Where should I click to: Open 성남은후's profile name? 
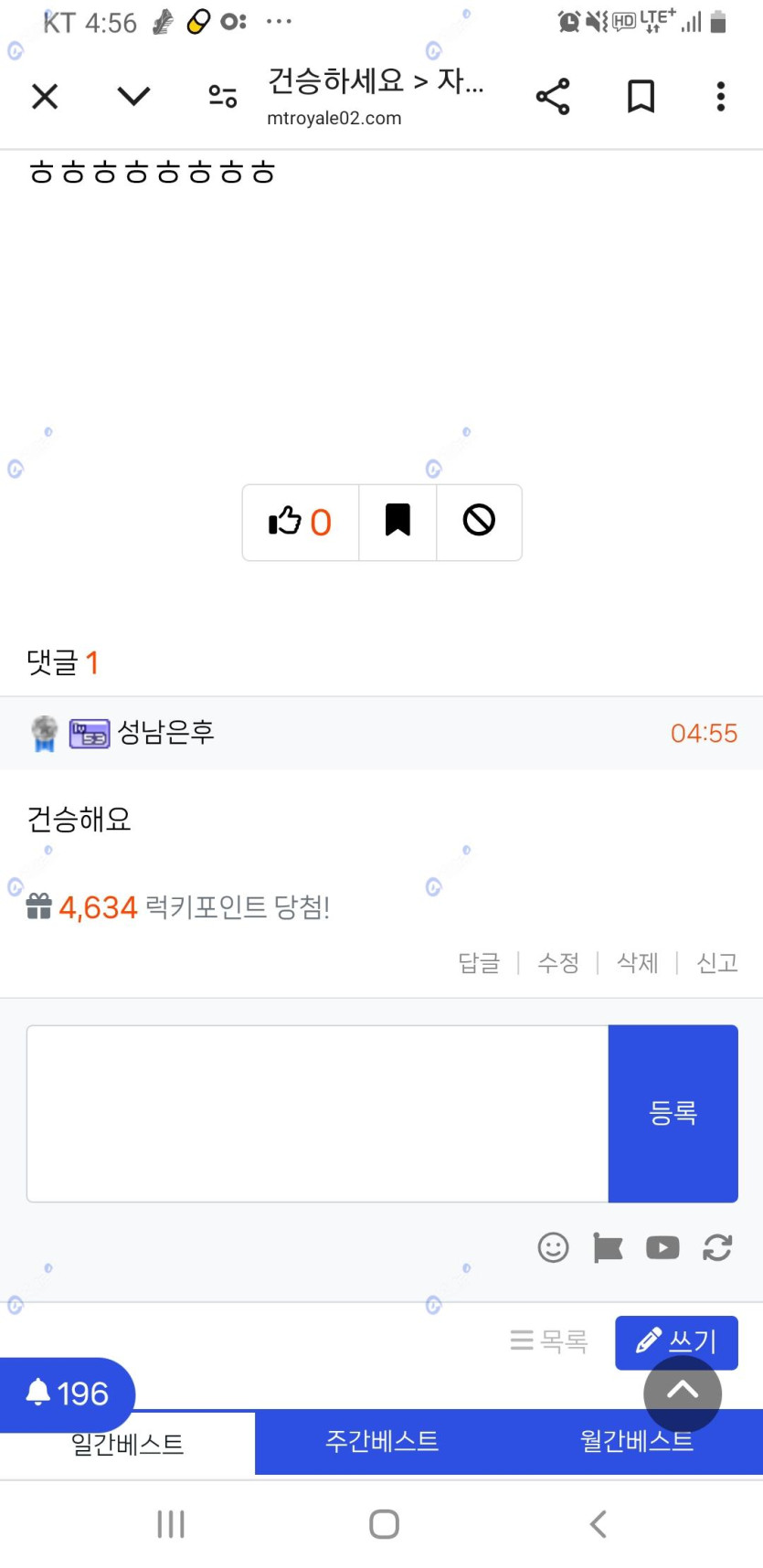click(165, 732)
